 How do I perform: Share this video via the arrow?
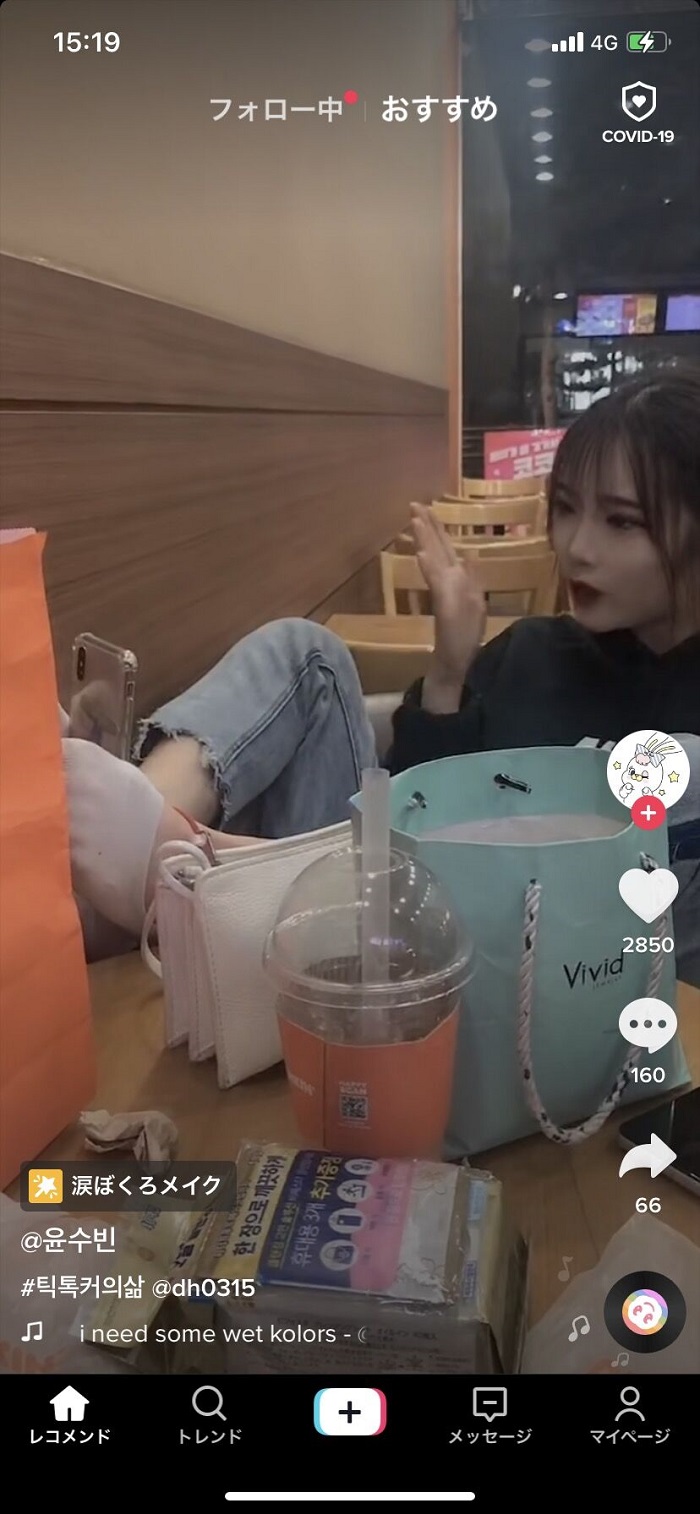tap(648, 1158)
